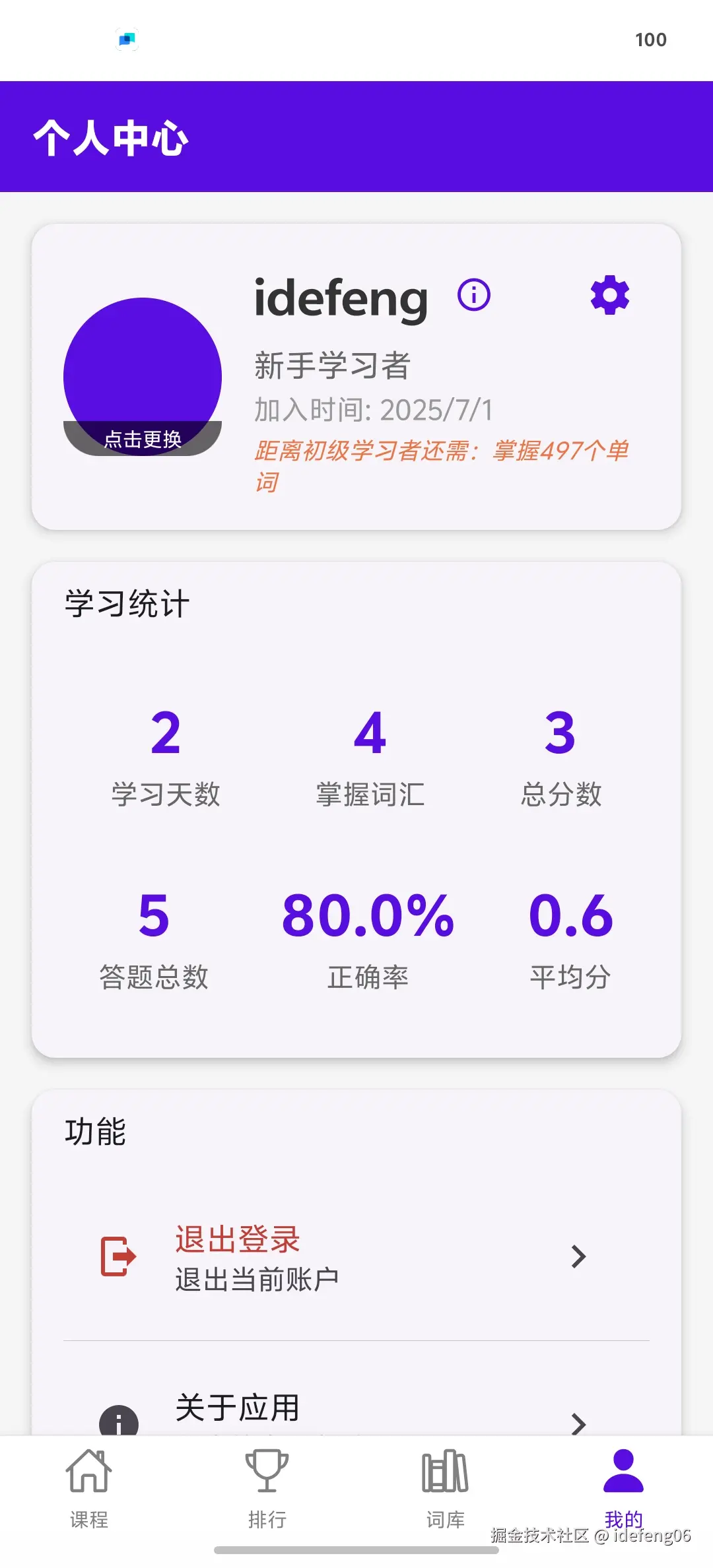The image size is (713, 1568).
Task: Open settings via the gear icon
Action: pyautogui.click(x=611, y=294)
